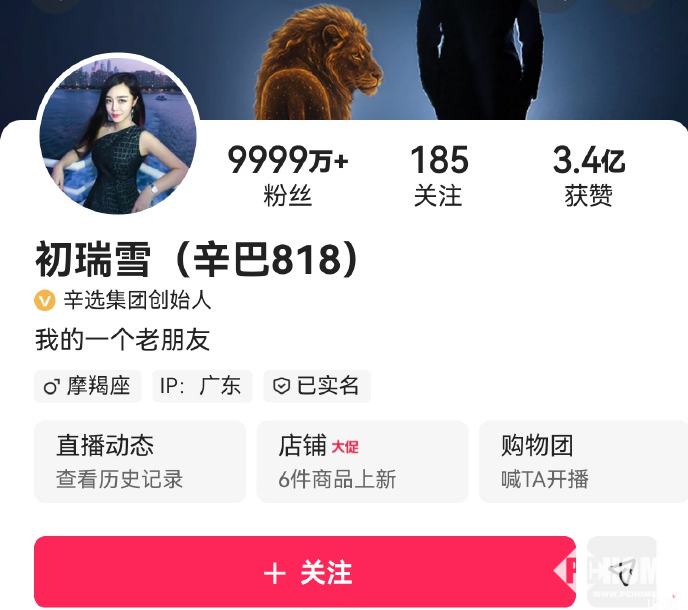Open 直播动态 history records
The image size is (688, 610).
(140, 461)
